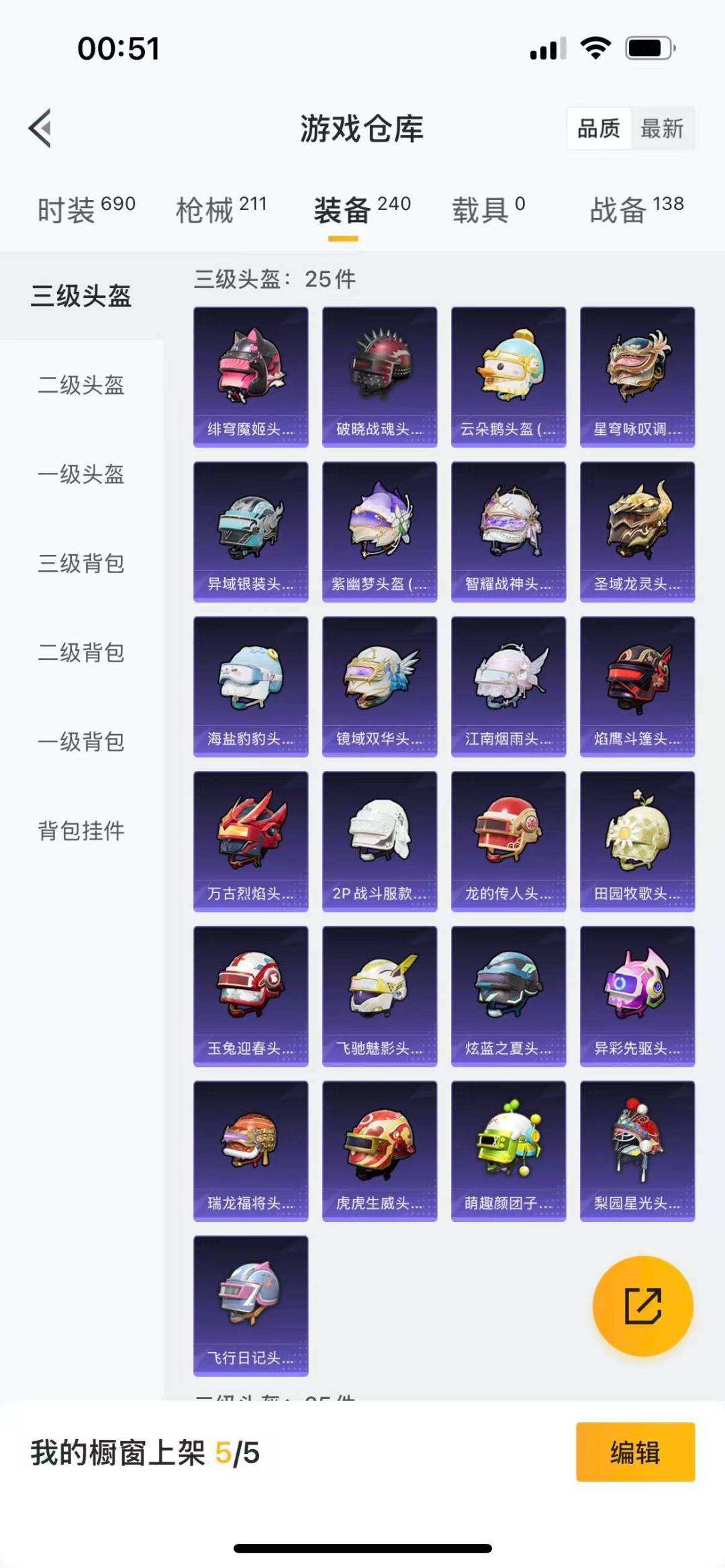This screenshot has width=725, height=1568.
Task: Switch to the 时装 tab
Action: pyautogui.click(x=86, y=209)
